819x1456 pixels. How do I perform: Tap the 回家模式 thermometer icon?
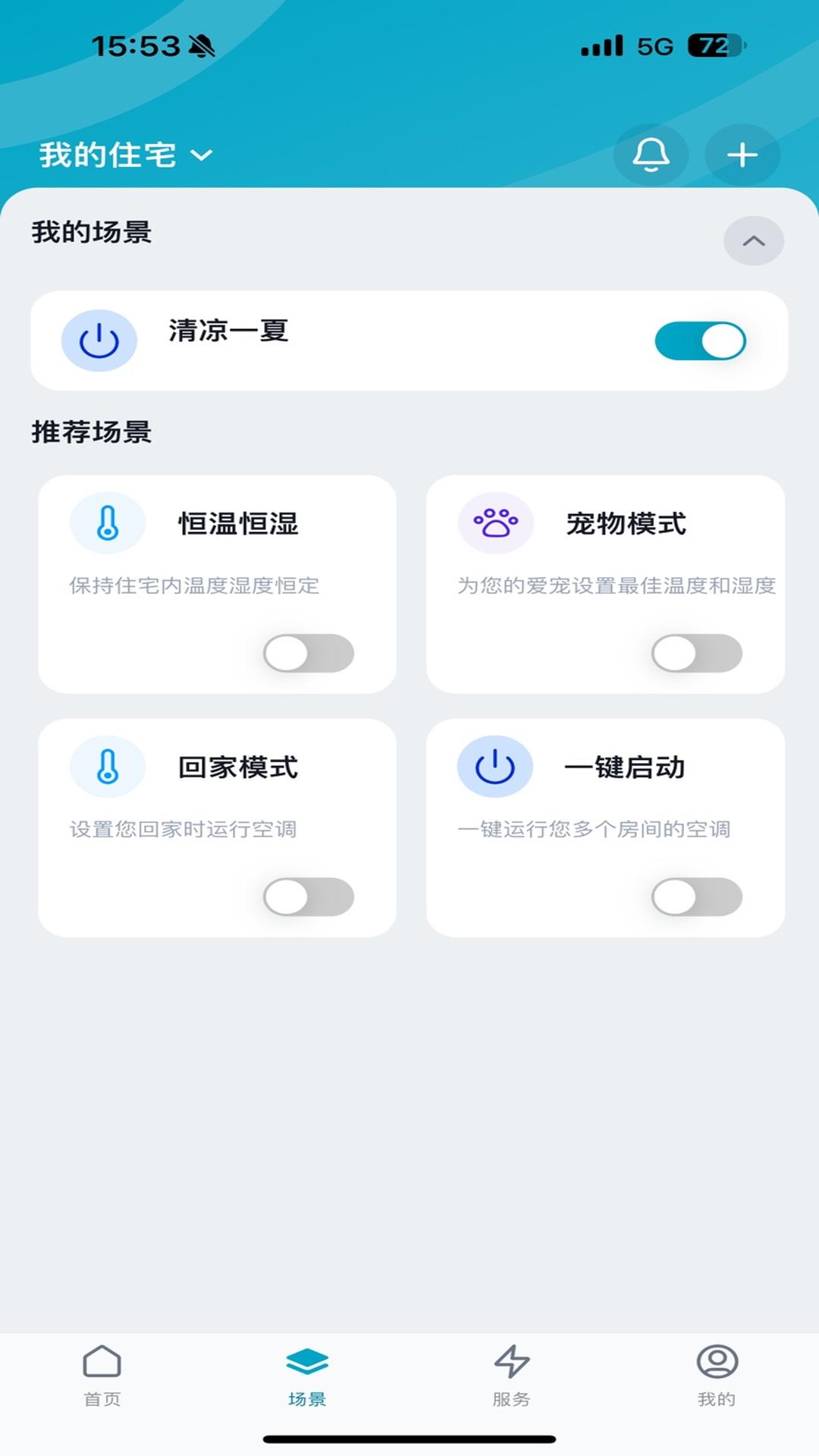107,766
